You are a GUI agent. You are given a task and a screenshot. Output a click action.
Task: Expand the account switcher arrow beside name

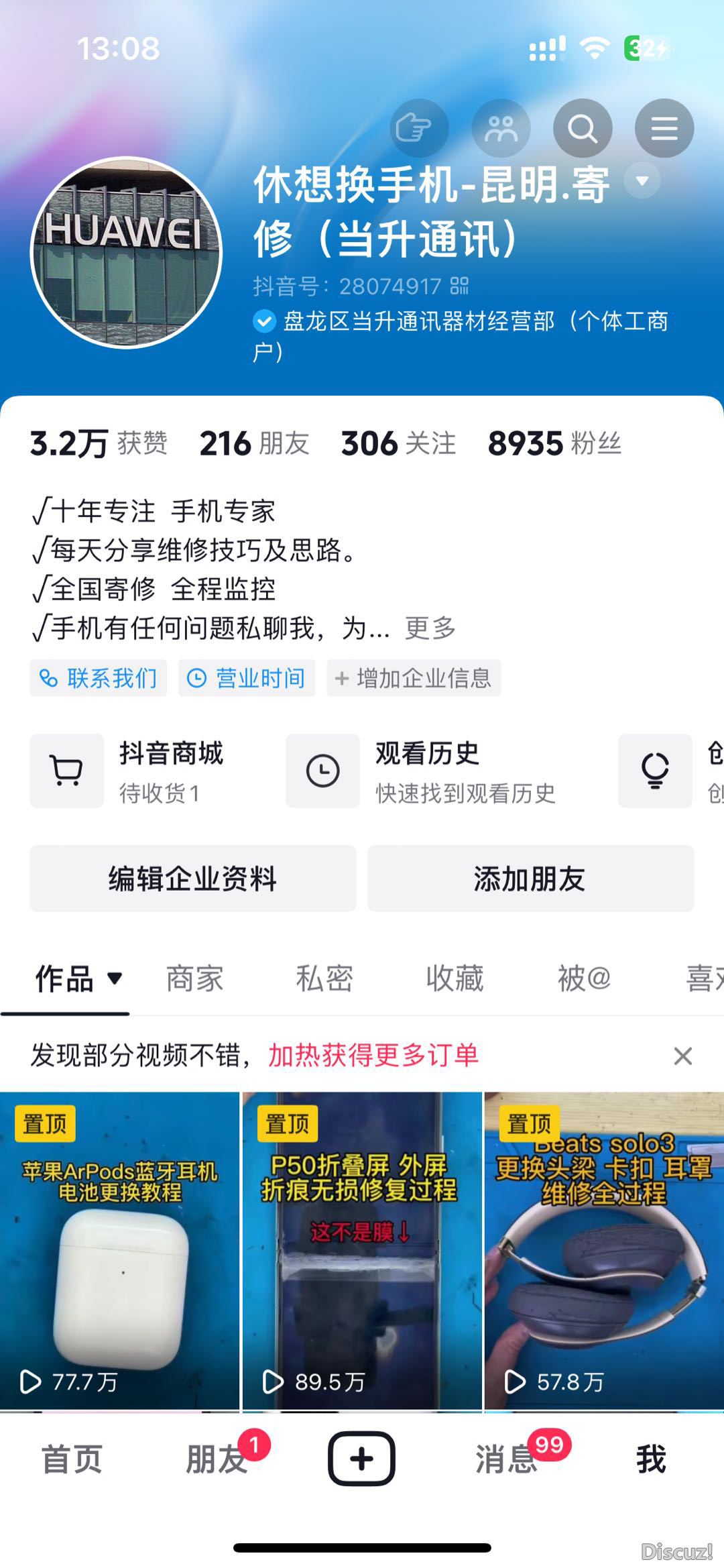pyautogui.click(x=642, y=180)
